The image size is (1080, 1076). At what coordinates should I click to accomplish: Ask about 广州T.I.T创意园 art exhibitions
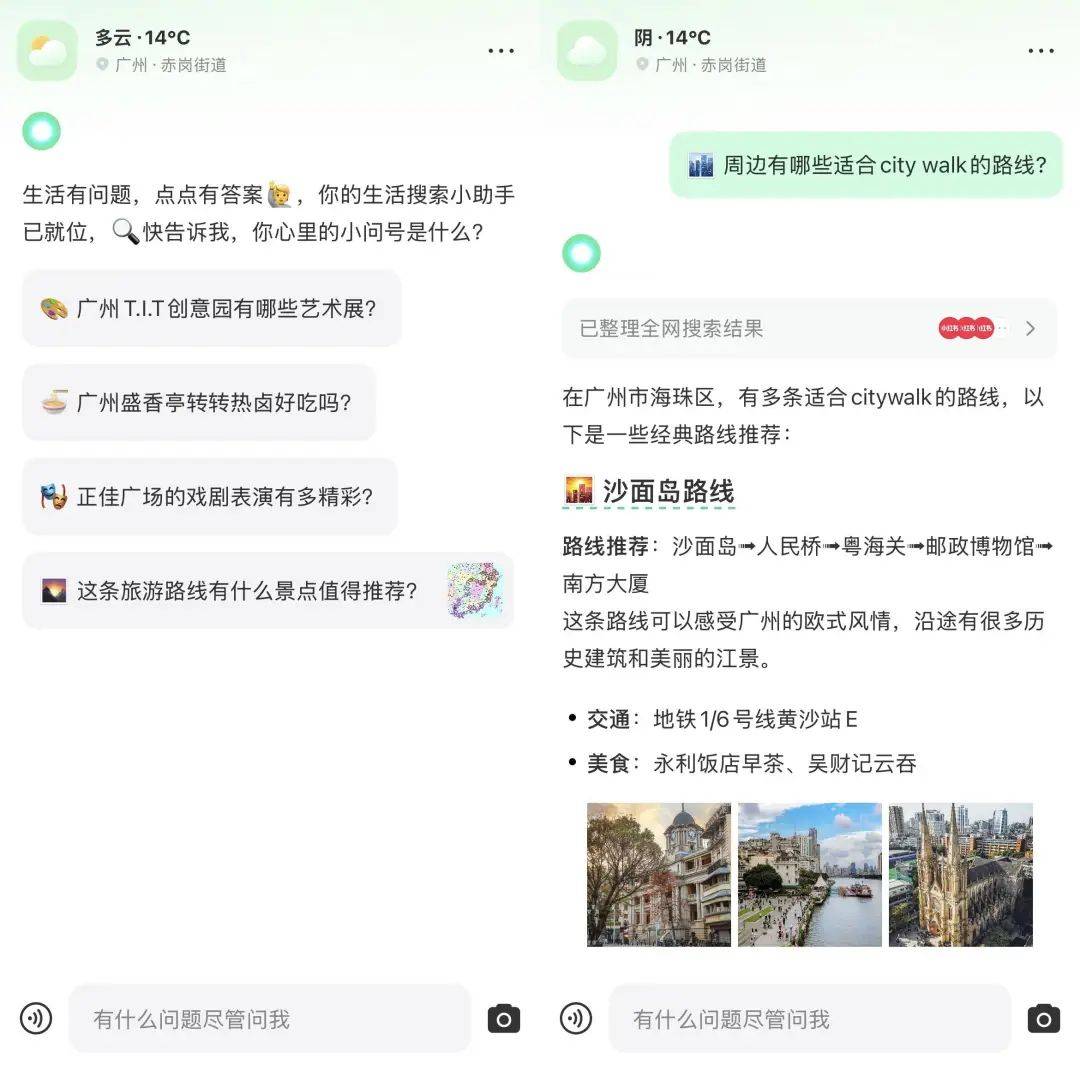212,308
